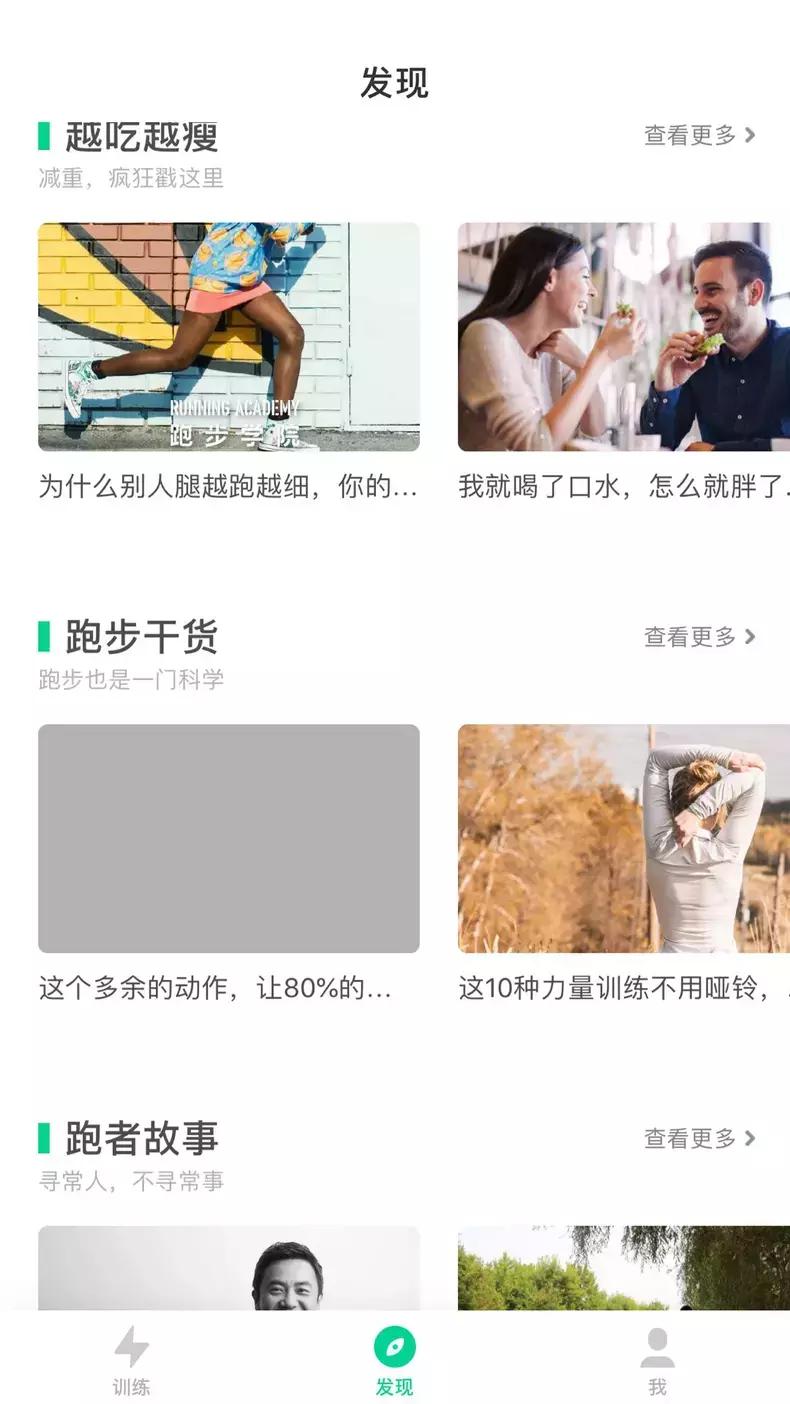
Task: Click the green marker beside 跑步干货
Action: [x=42, y=636]
